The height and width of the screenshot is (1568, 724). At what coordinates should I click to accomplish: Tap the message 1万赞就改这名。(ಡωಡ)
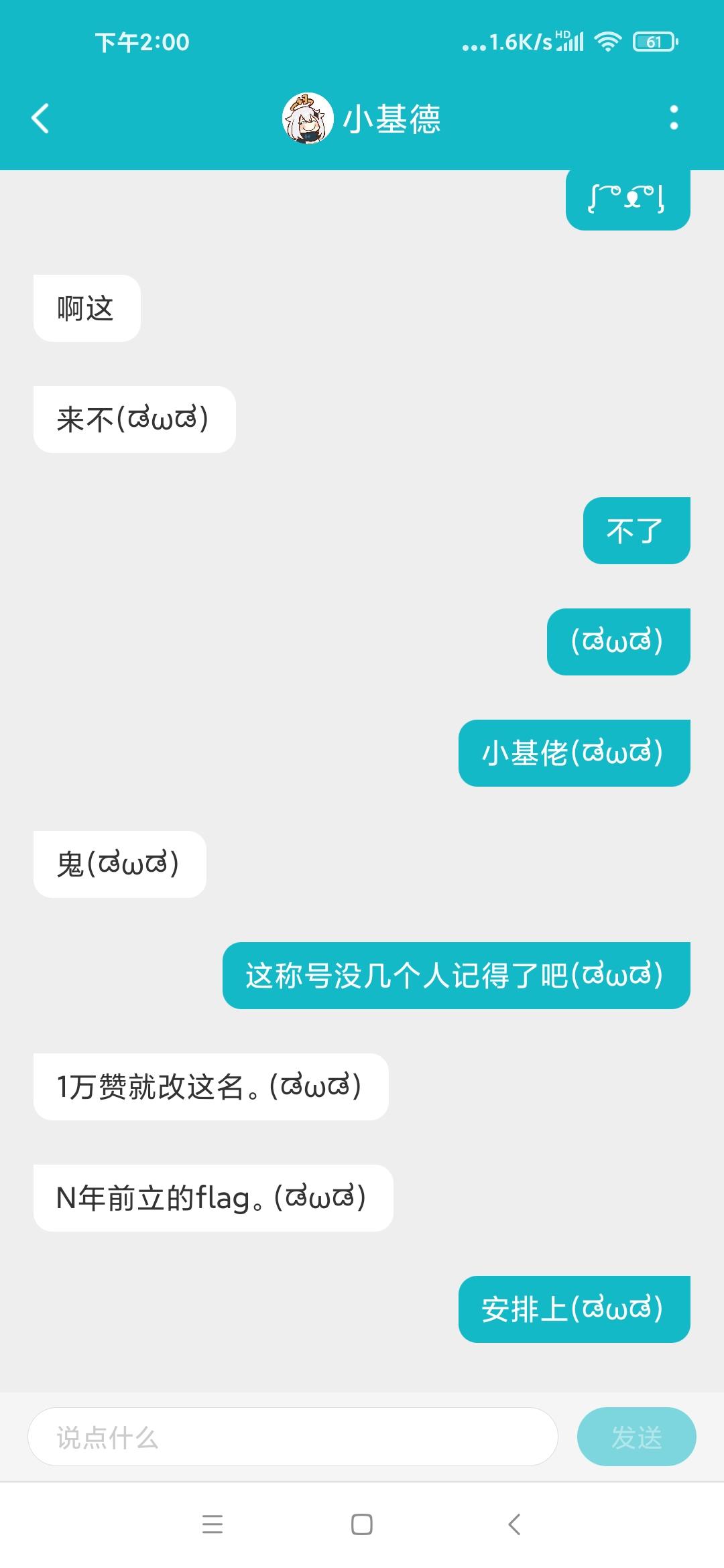click(210, 1086)
